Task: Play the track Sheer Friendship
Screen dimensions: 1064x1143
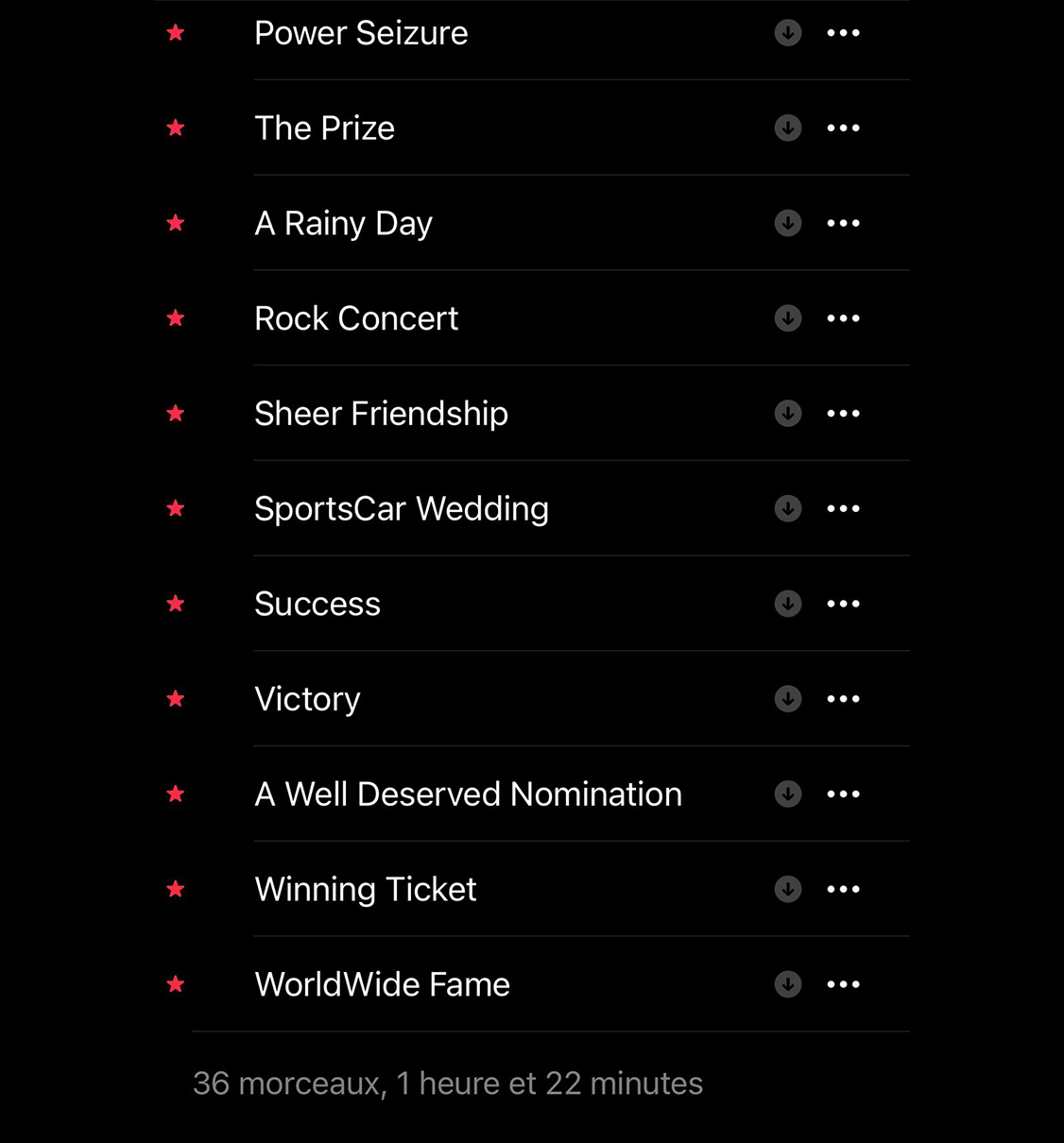Action: point(381,414)
